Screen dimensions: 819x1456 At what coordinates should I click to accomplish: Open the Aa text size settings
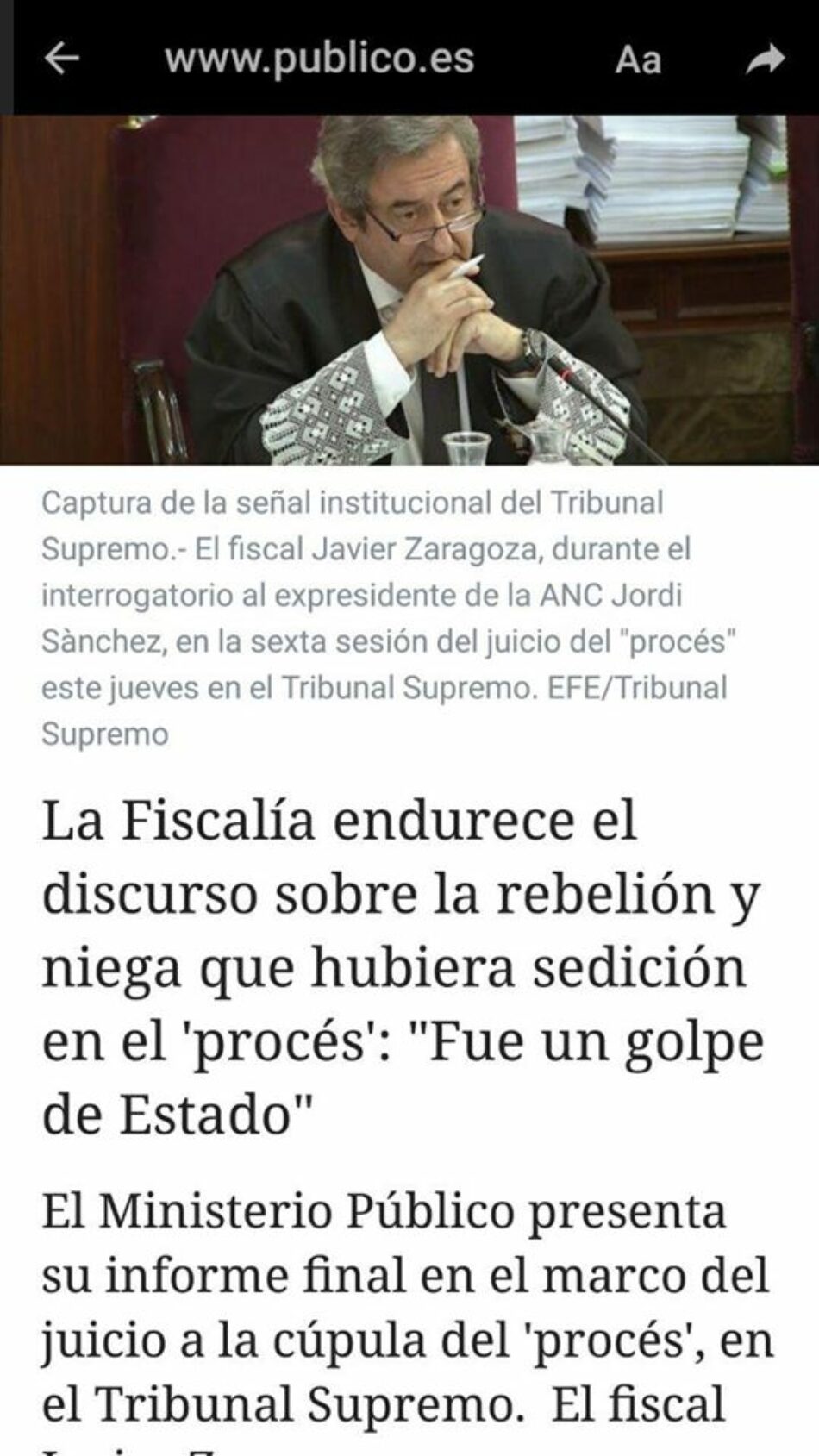[638, 60]
